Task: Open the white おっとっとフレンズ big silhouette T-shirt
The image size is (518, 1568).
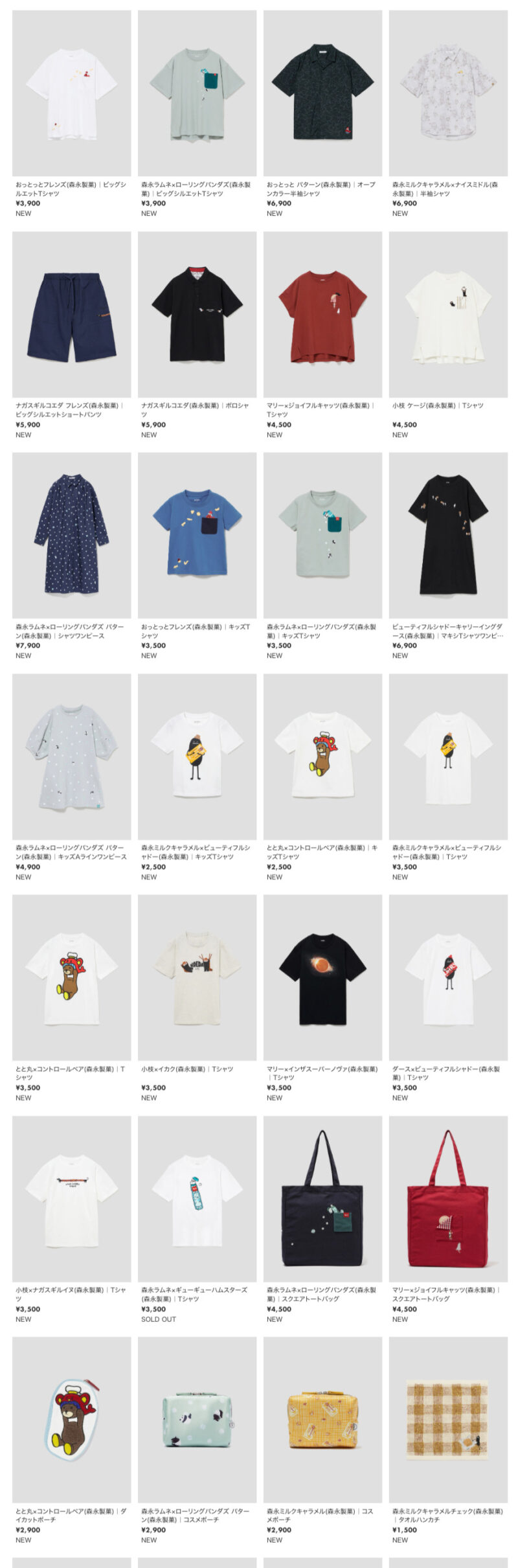Action: coord(71,93)
